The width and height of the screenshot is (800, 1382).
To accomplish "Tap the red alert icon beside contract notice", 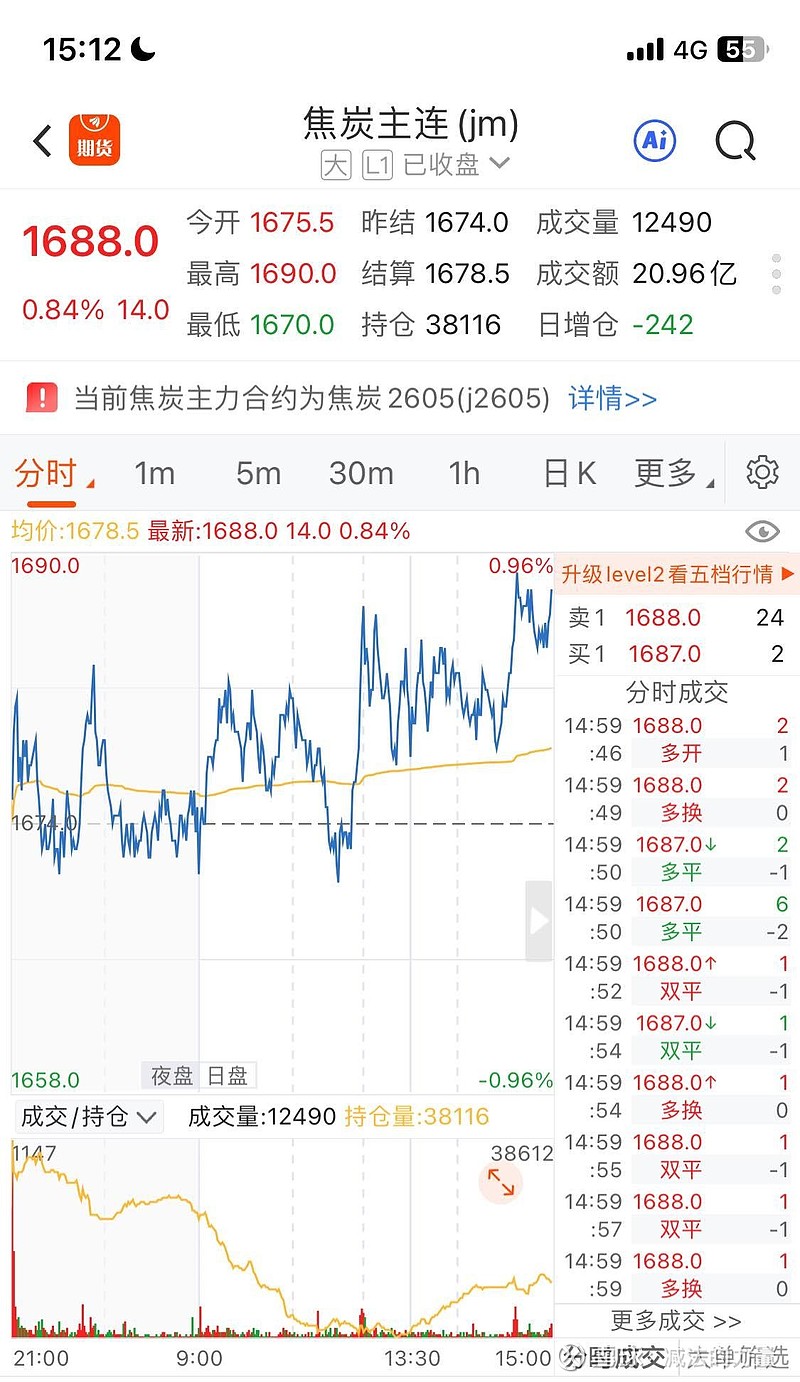I will [x=42, y=398].
